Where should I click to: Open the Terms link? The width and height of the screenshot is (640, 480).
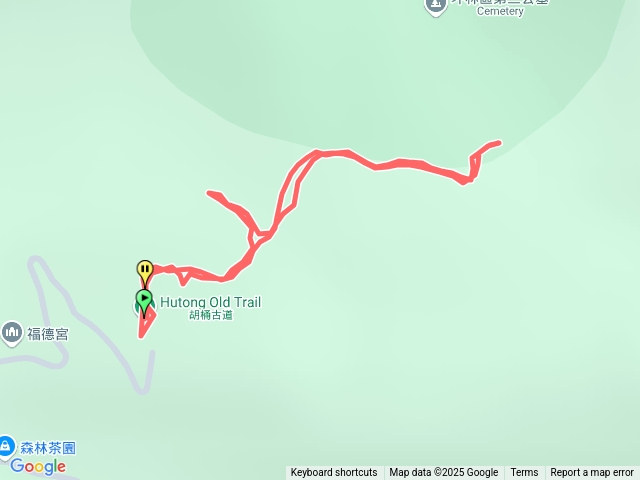[524, 473]
